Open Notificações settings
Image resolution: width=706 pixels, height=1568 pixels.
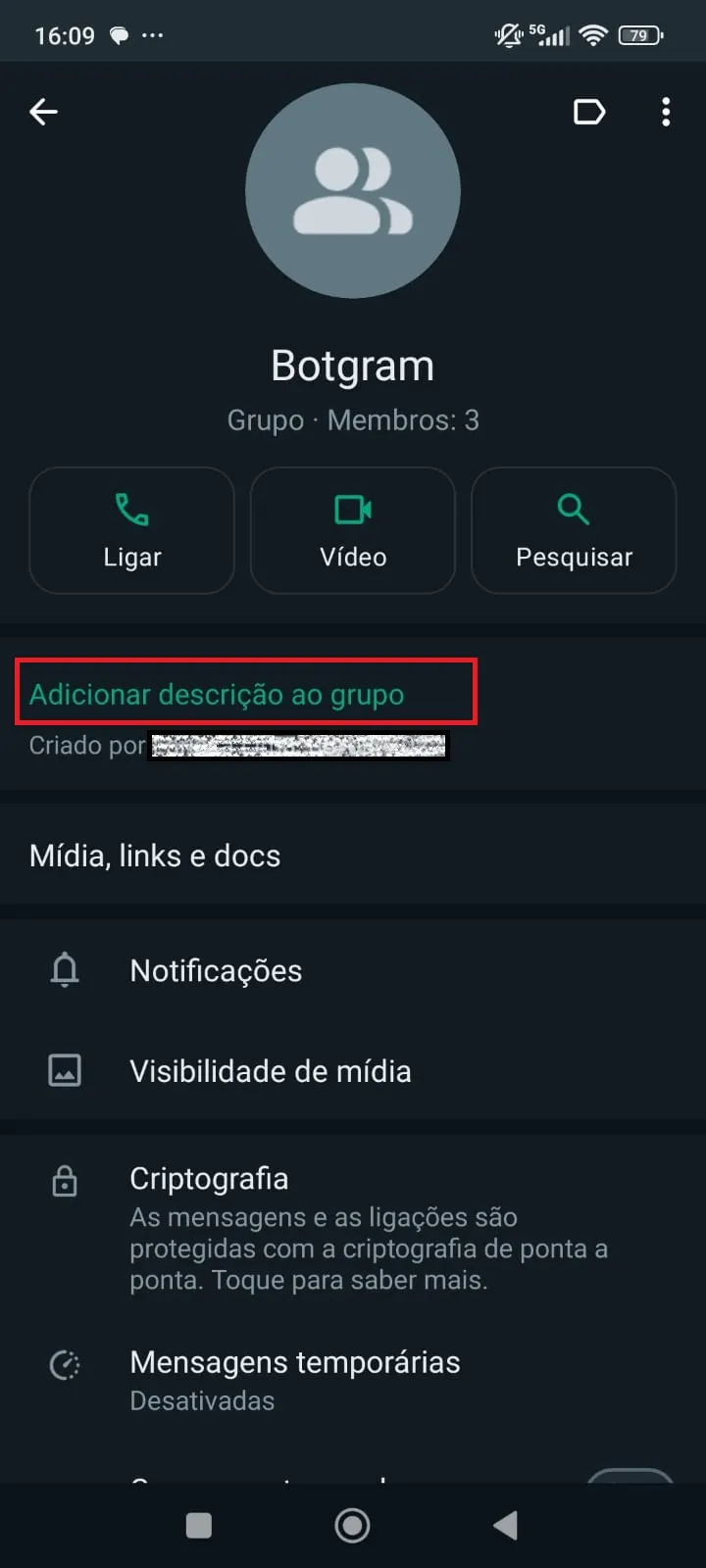click(x=216, y=970)
